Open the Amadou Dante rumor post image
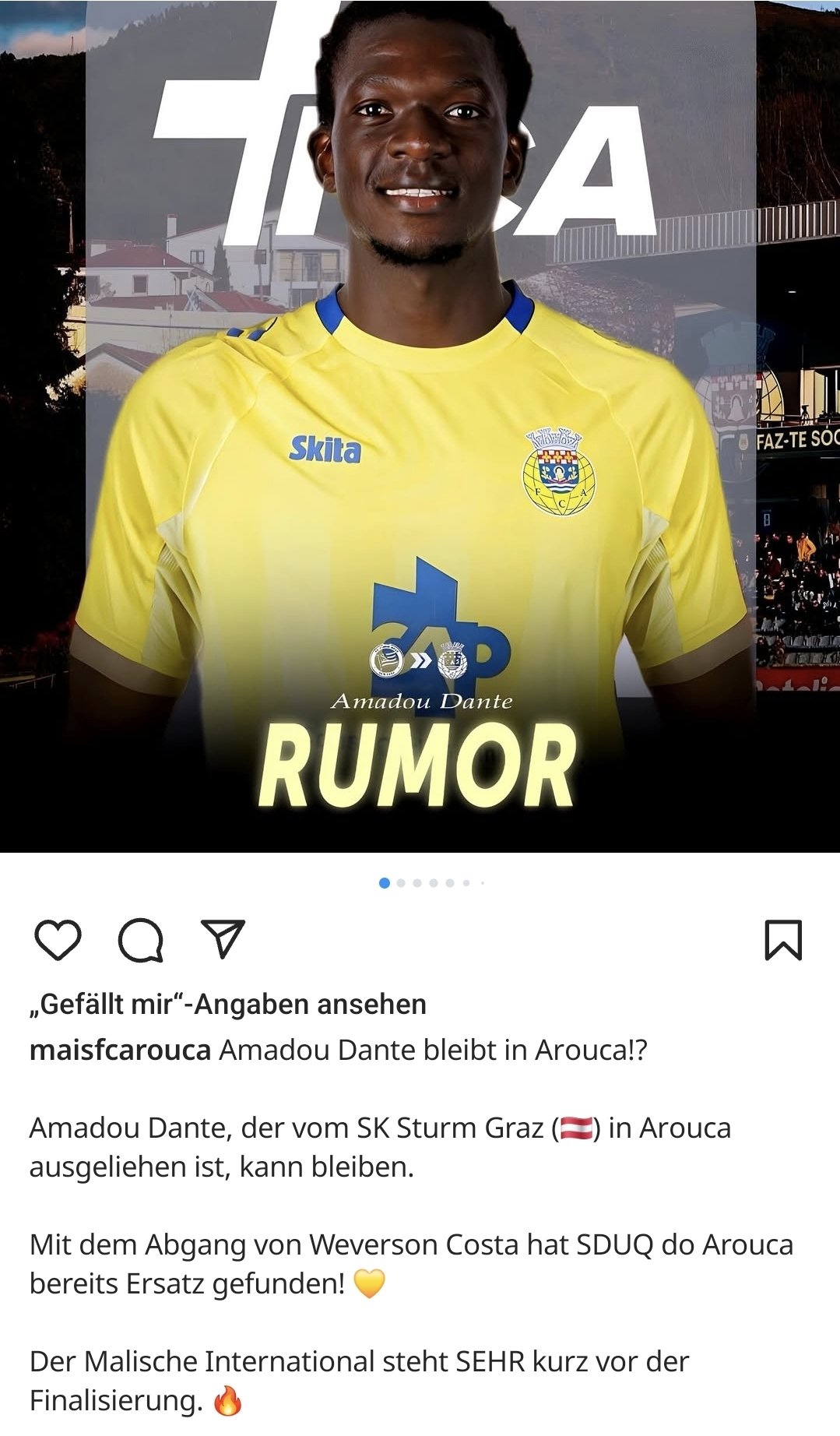The image size is (840, 1436). [x=420, y=426]
